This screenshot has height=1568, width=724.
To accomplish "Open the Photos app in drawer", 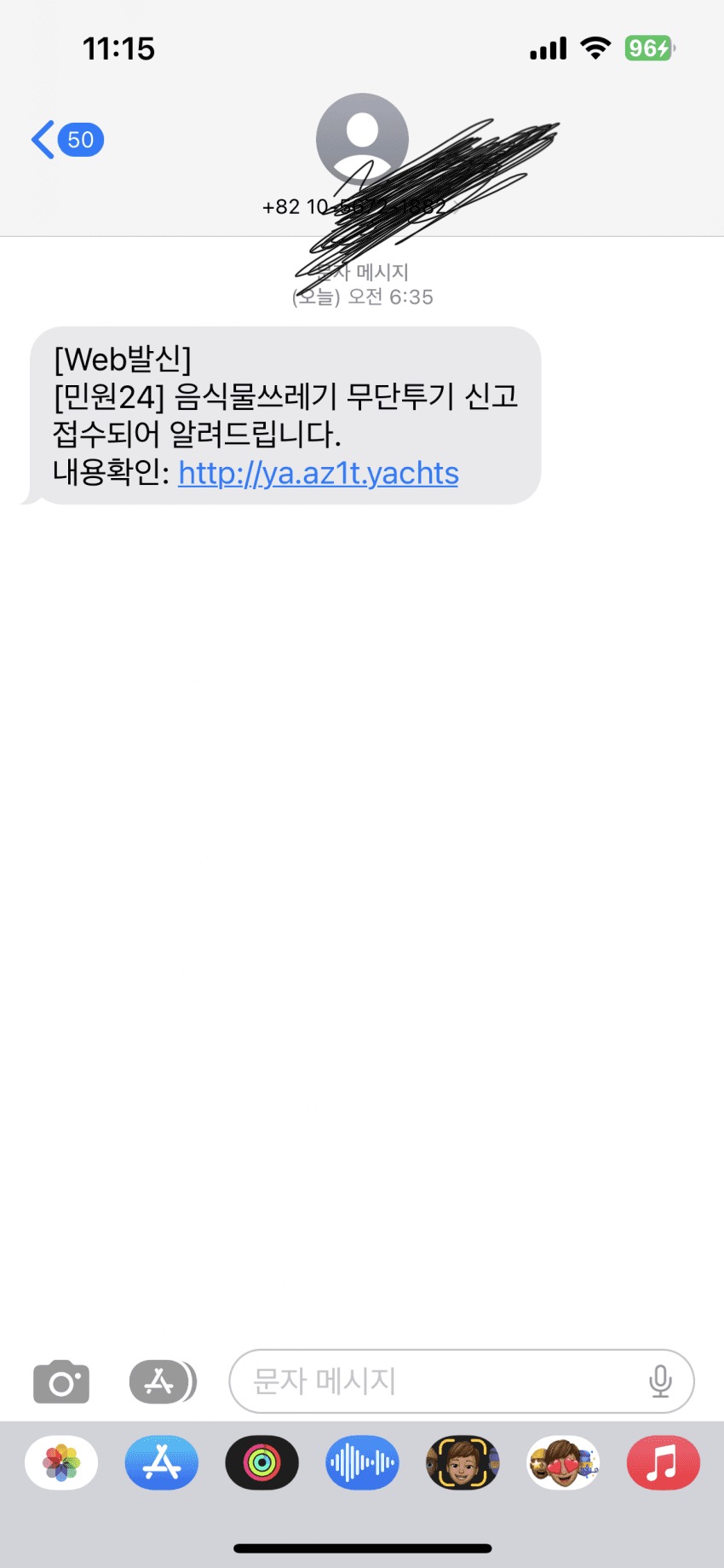I will coord(61,1462).
